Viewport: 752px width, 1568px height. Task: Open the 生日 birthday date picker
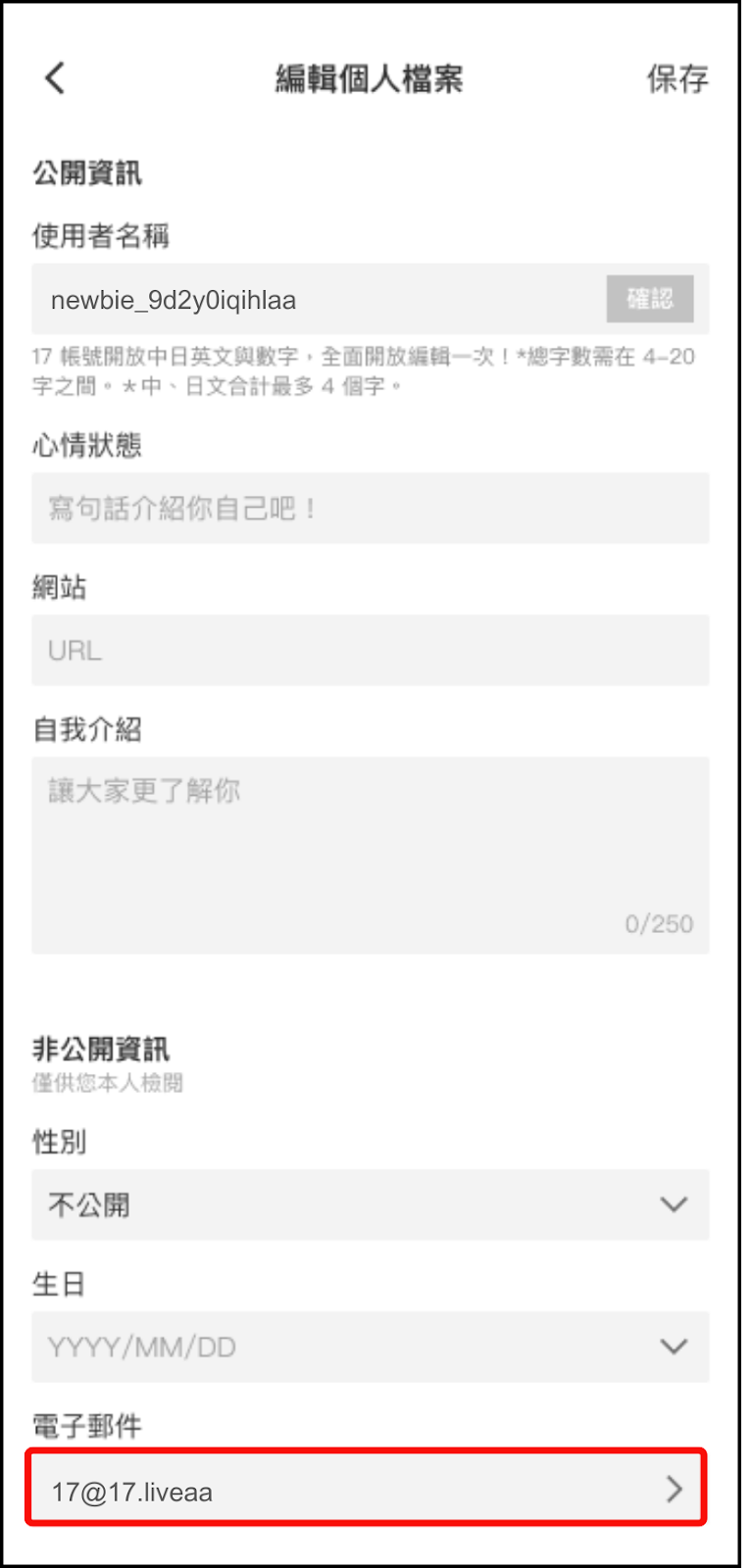(370, 1347)
